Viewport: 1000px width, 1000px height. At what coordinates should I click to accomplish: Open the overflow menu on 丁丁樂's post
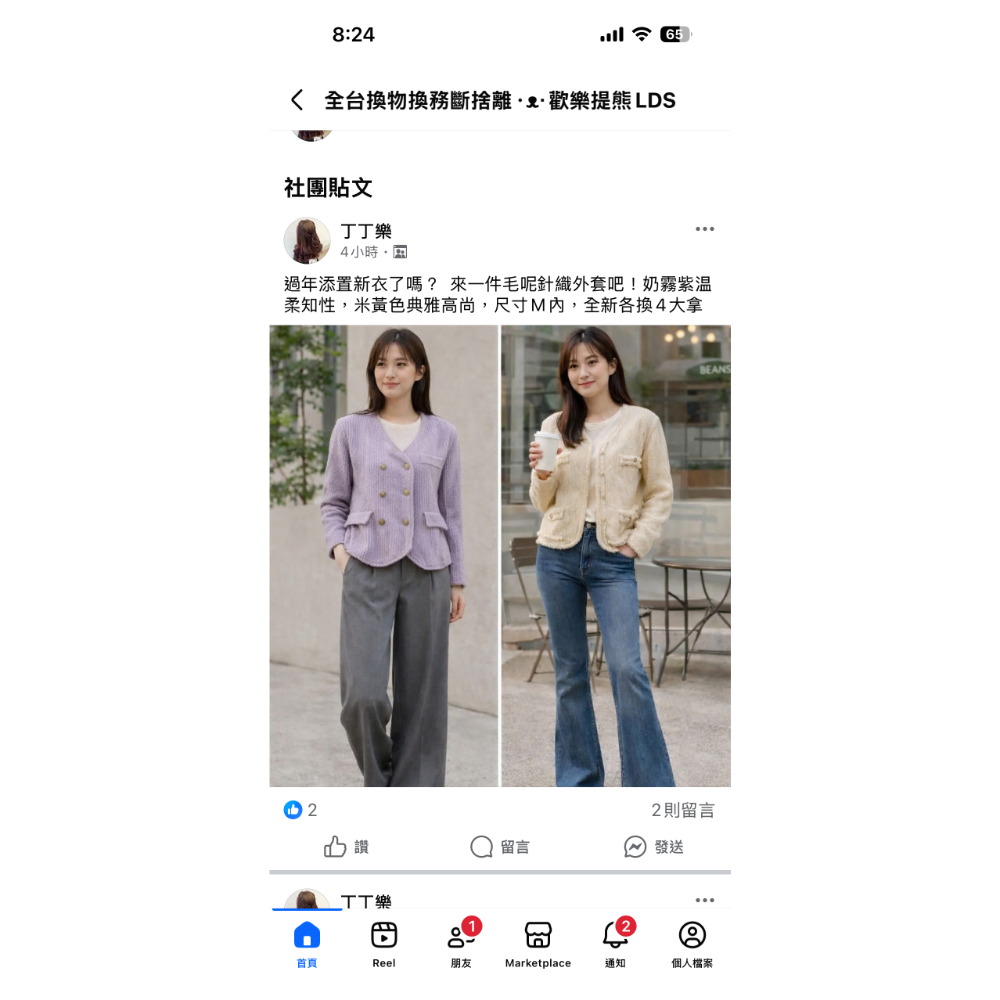(x=705, y=229)
